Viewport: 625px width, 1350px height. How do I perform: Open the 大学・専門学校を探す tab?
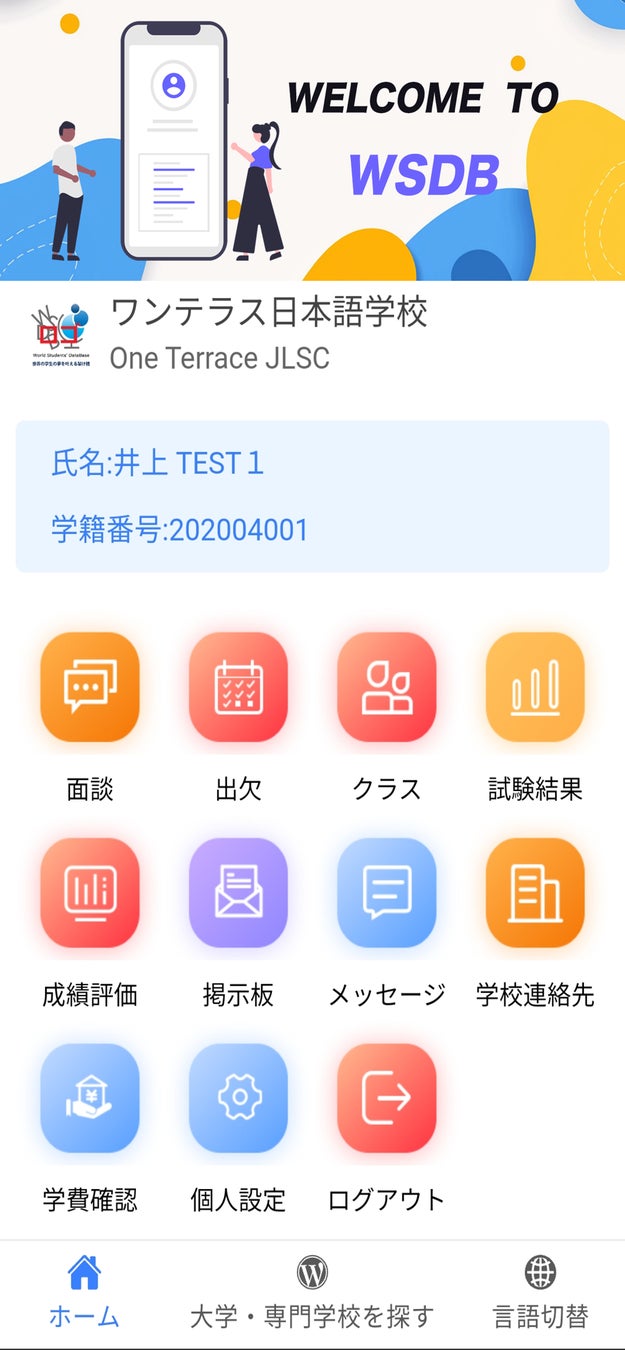coord(312,1293)
